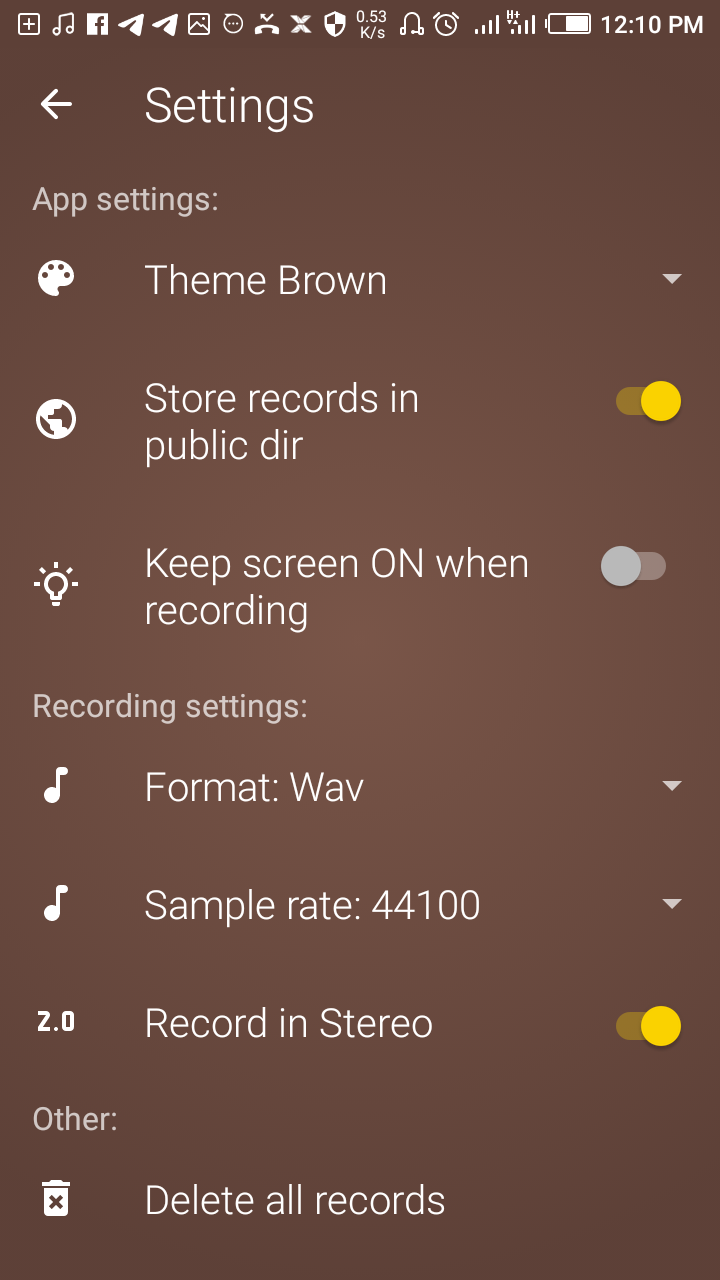Expand the Format: Wav dropdown
Screen dimensions: 720x1280
coord(671,787)
